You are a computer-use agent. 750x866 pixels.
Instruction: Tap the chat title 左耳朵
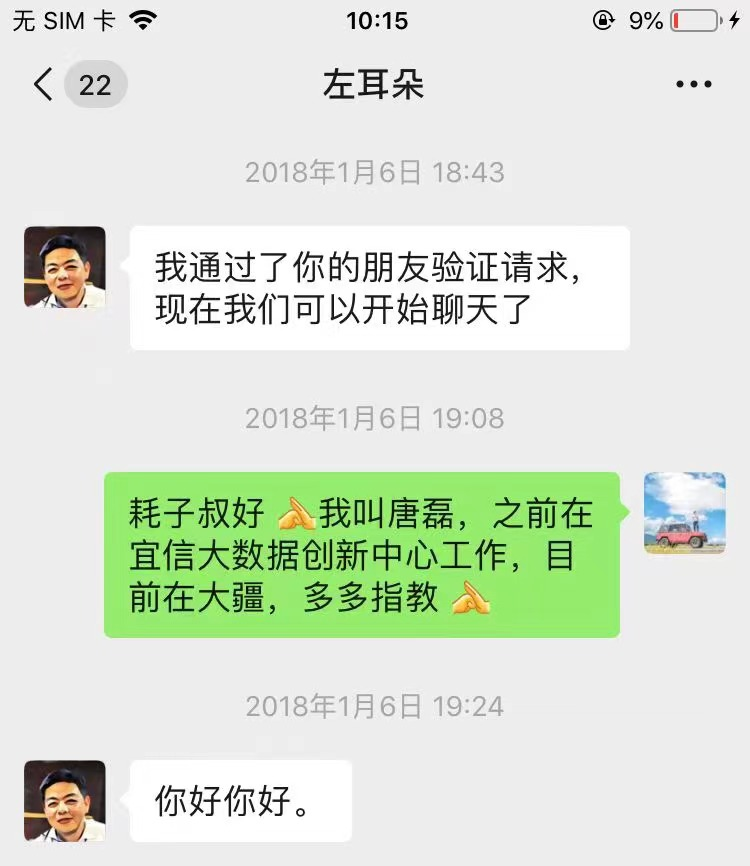375,86
